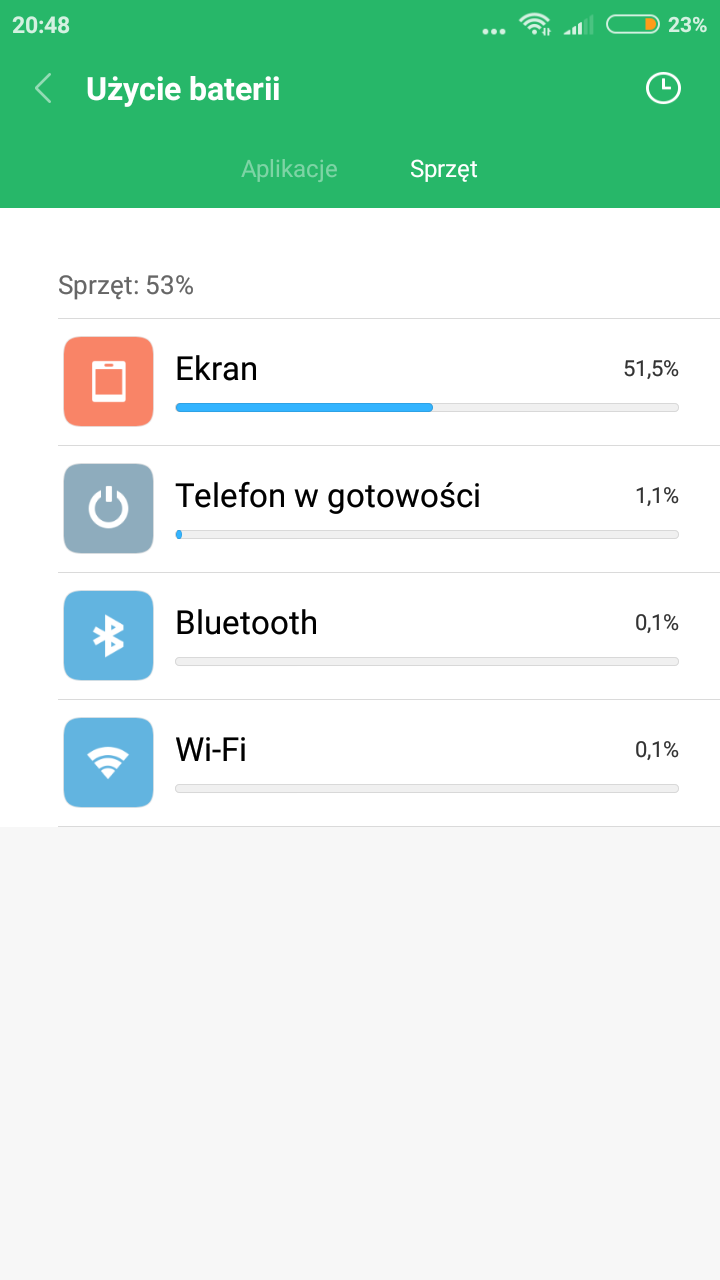The height and width of the screenshot is (1280, 720).
Task: Open the battery history clock icon
Action: (662, 89)
